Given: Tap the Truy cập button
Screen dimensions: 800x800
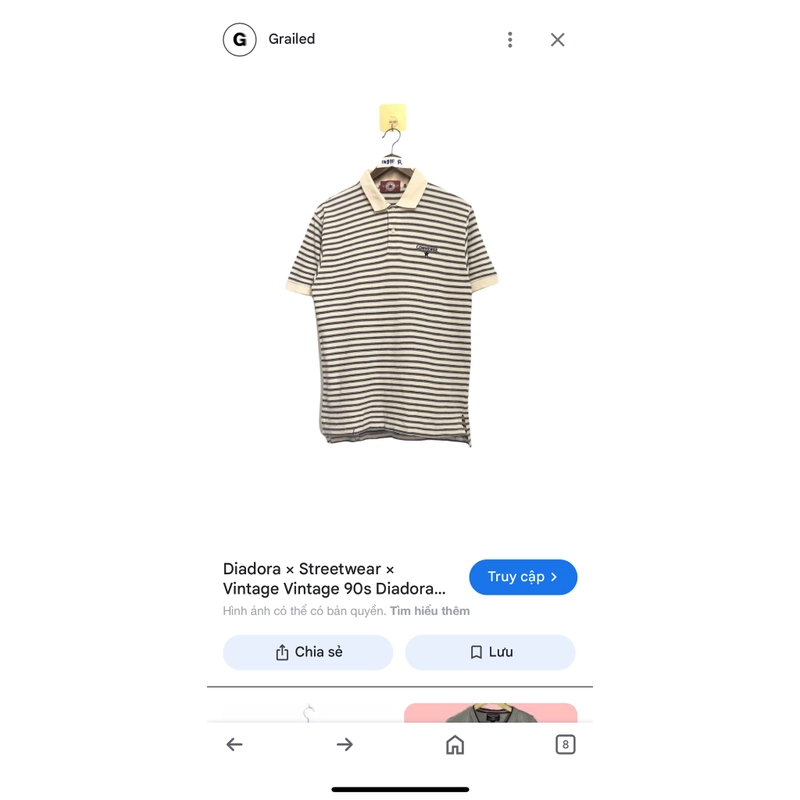Looking at the screenshot, I should pyautogui.click(x=523, y=577).
